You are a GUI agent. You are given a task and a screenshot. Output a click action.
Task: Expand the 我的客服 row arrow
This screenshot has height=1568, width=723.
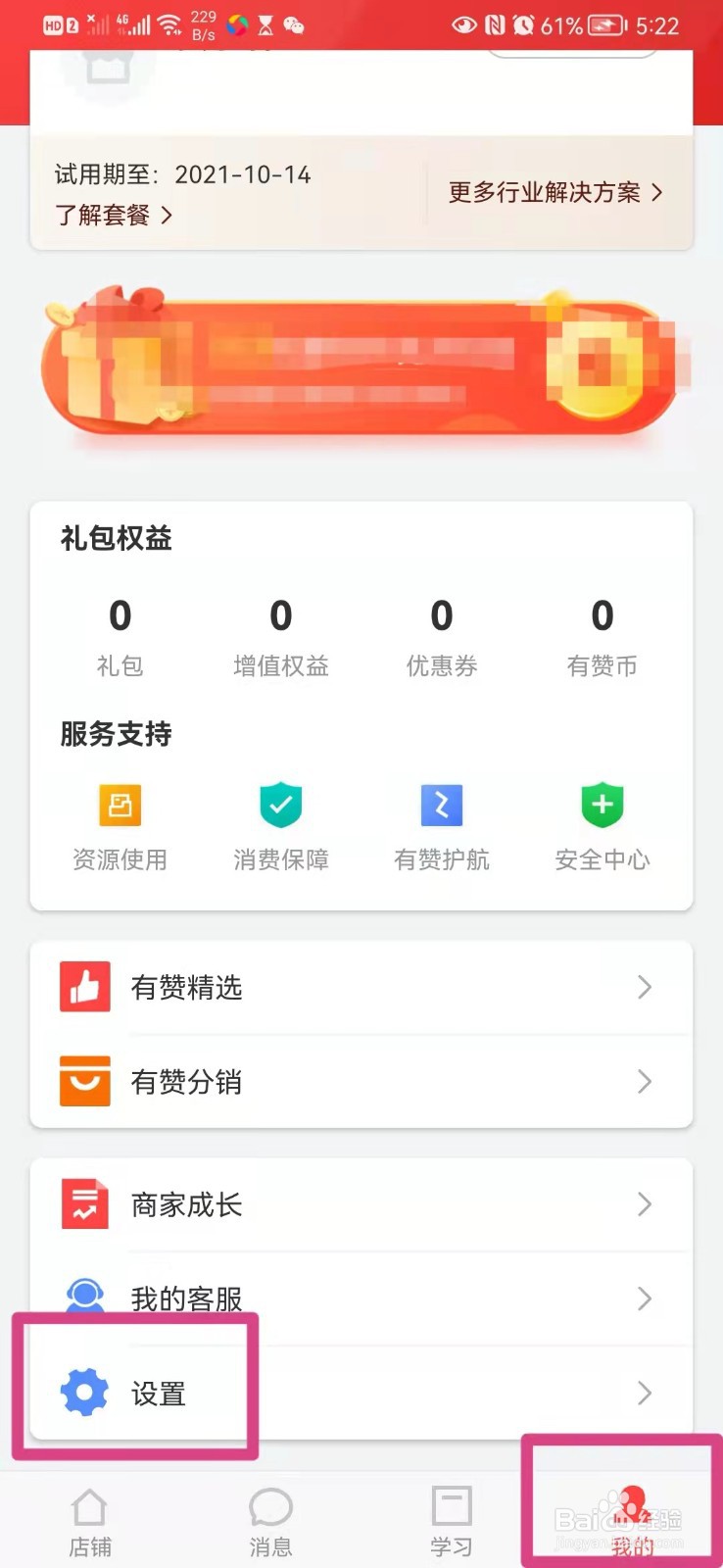click(x=644, y=1298)
